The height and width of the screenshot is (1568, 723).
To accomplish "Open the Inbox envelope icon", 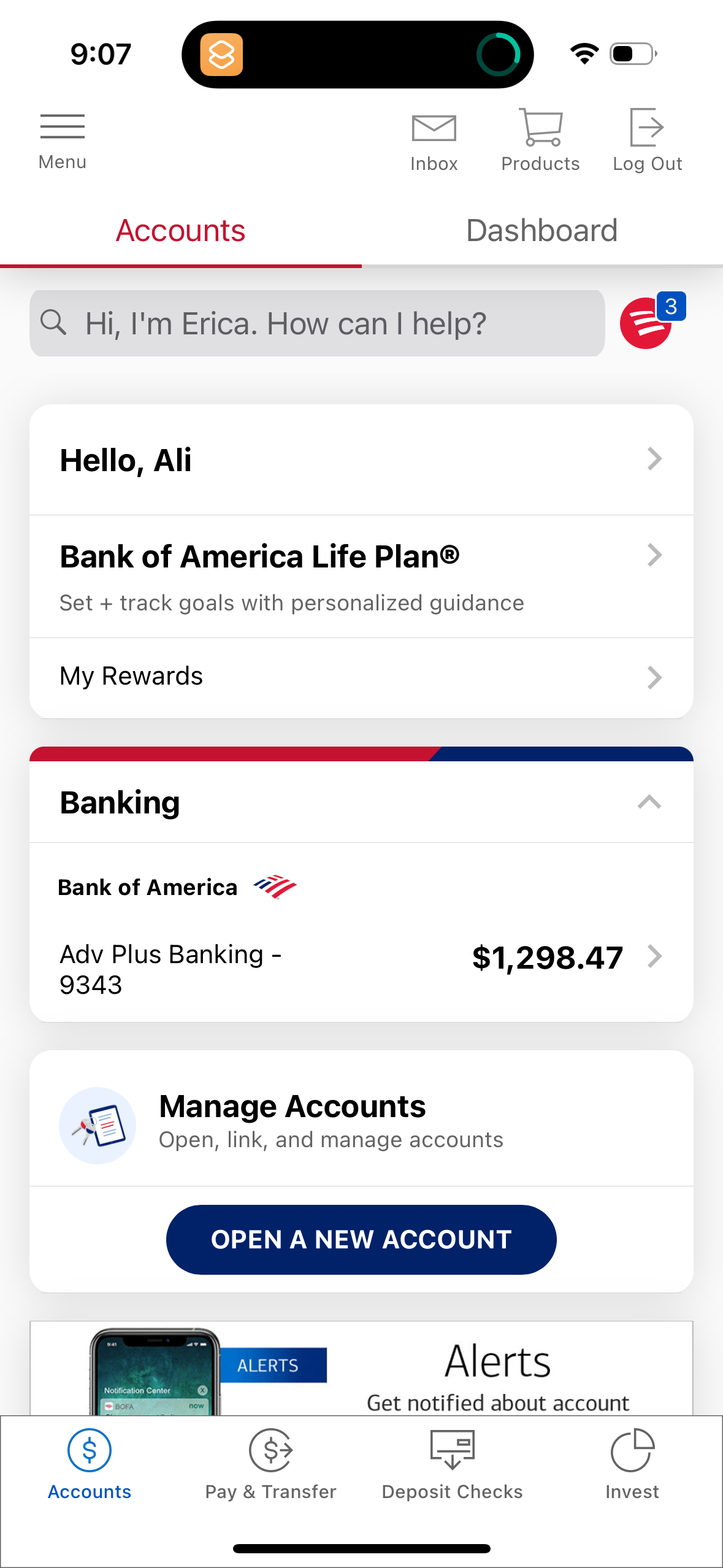I will tap(434, 129).
